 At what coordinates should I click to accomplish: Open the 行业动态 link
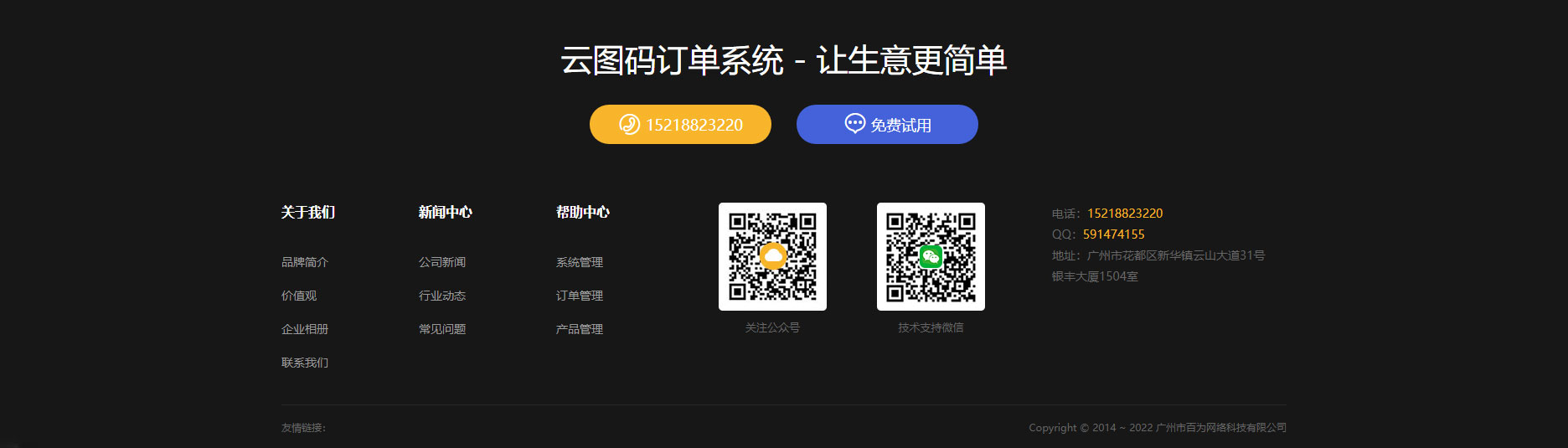point(442,296)
